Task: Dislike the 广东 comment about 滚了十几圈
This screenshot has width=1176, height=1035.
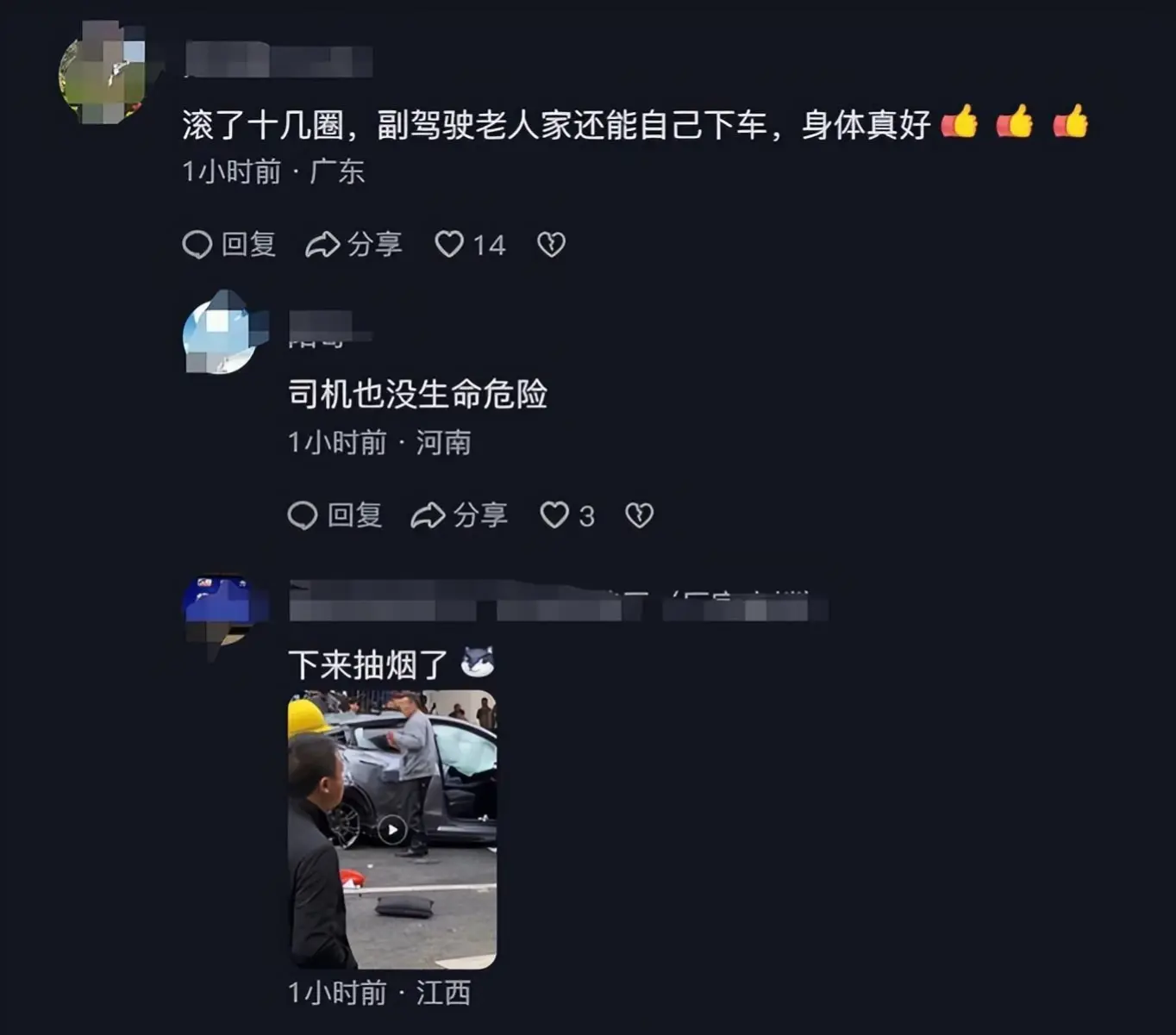Action: 551,245
